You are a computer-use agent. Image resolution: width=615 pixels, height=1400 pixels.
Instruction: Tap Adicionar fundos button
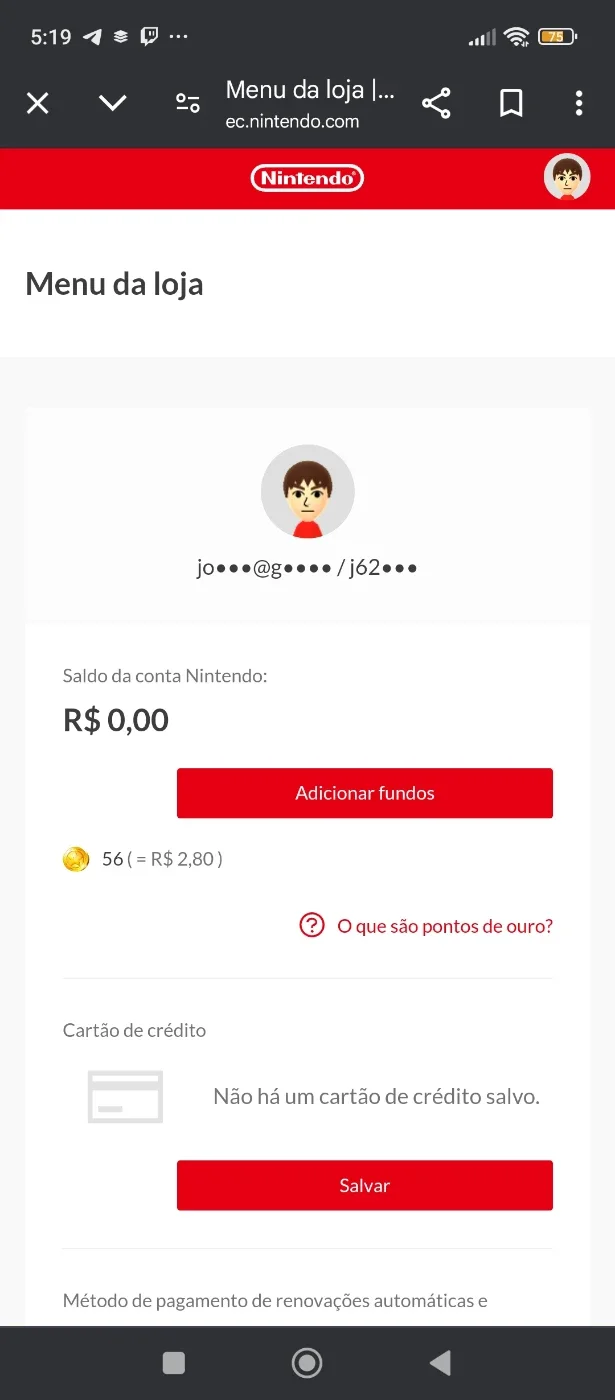[365, 793]
